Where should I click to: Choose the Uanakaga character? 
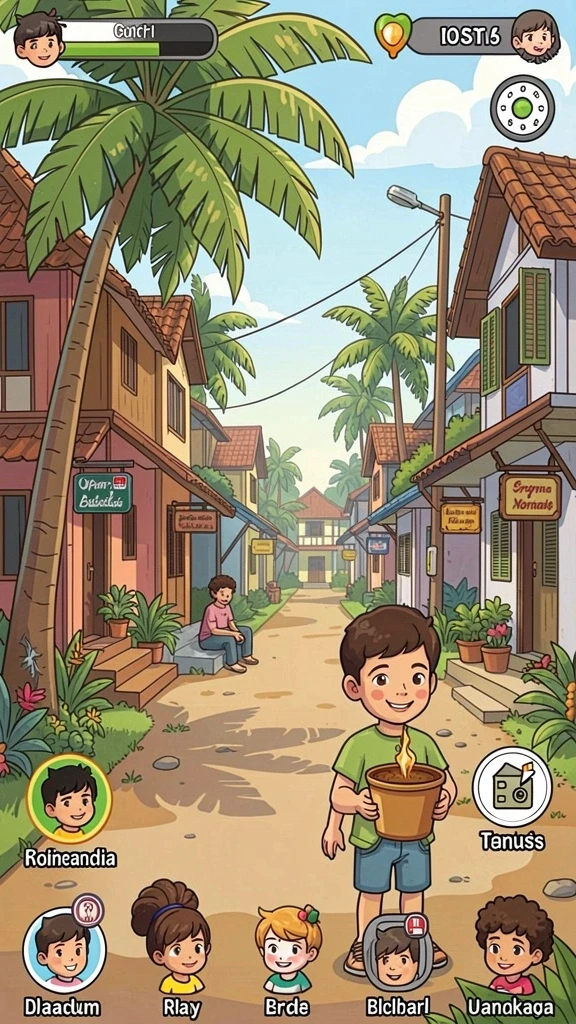(x=513, y=944)
